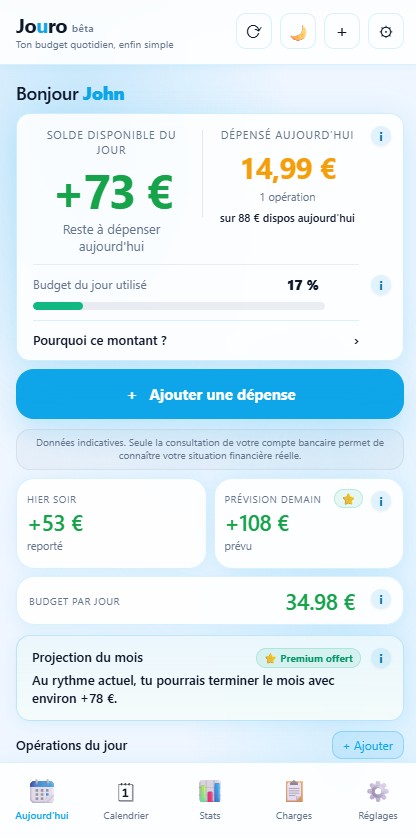Viewport: 416px width, 838px height.
Task: Toggle dark mode with the moon icon
Action: click(x=298, y=32)
